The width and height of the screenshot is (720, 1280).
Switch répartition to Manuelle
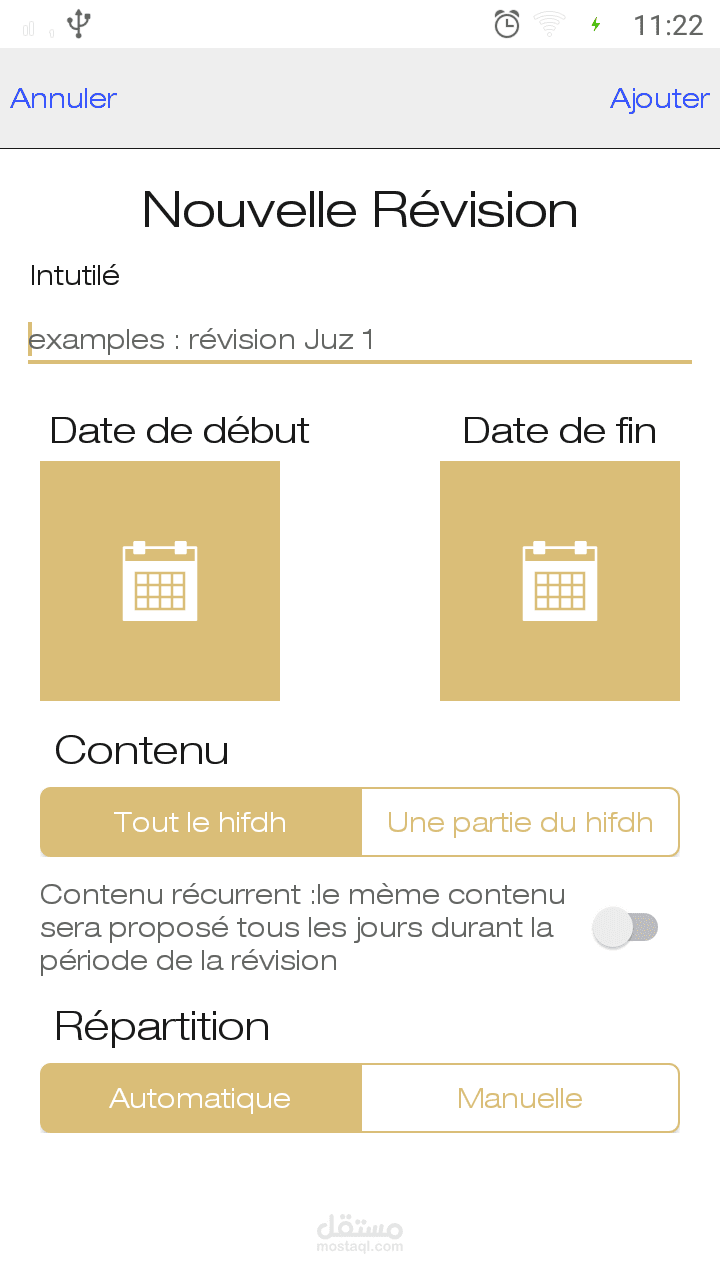tap(520, 1098)
